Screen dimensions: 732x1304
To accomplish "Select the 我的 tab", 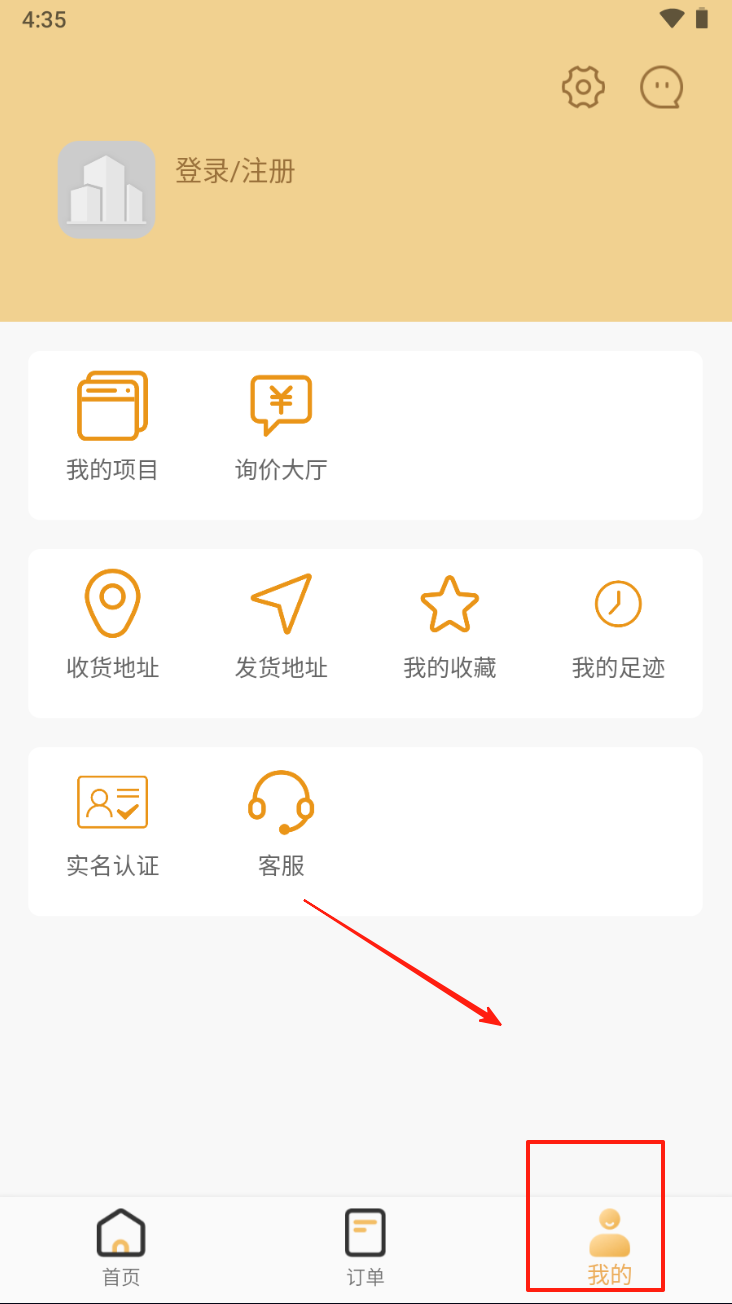I will 609,1247.
